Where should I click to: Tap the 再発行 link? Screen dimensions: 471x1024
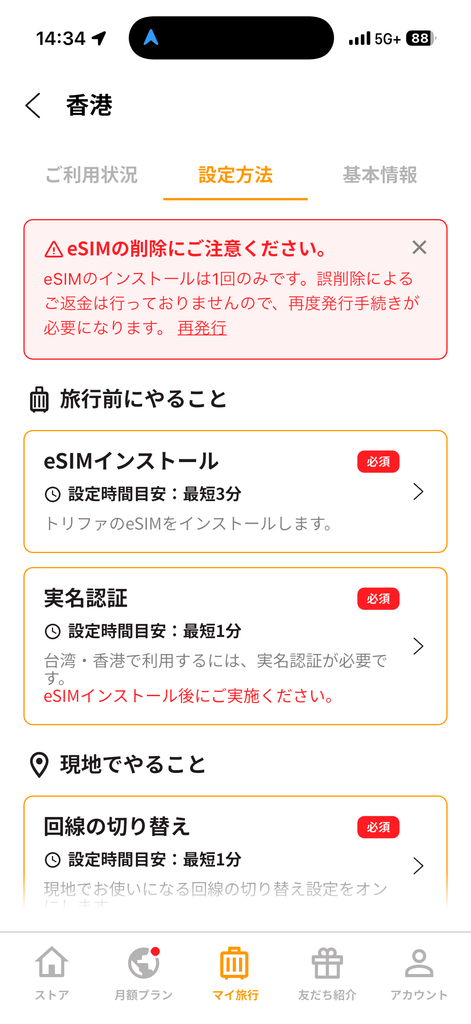coord(202,328)
